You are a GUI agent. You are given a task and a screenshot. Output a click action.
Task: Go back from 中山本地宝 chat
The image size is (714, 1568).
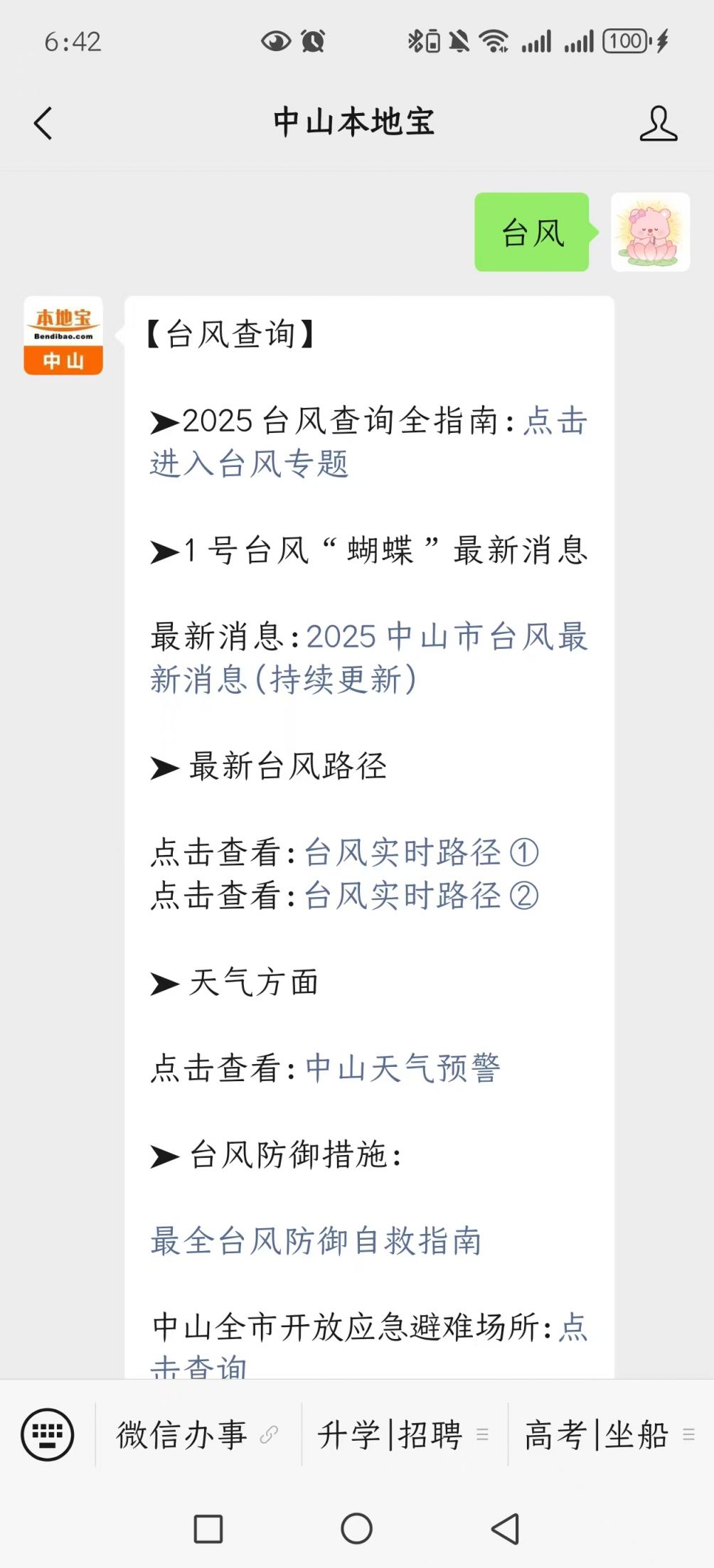click(43, 123)
